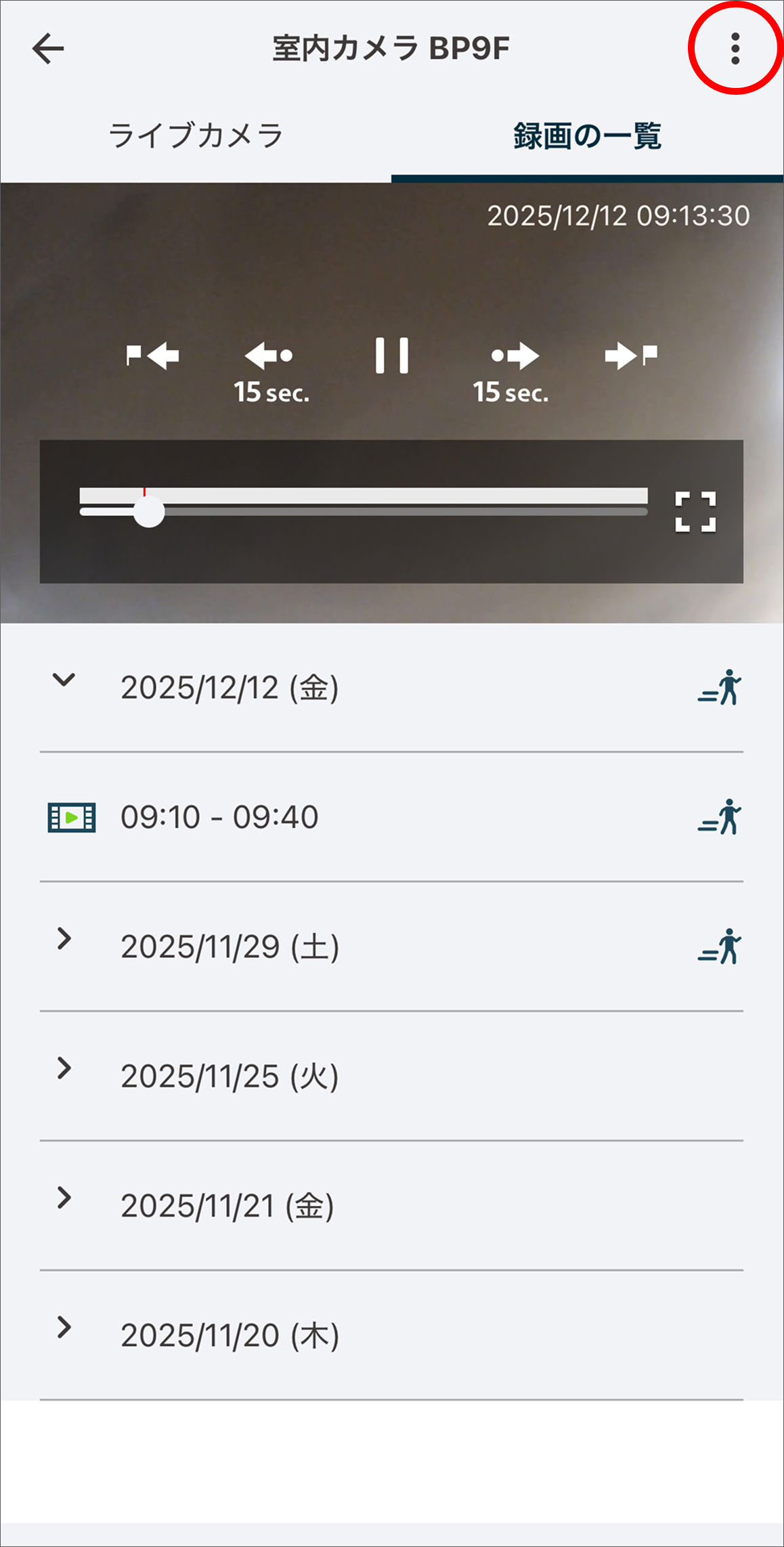Jump to the previous motion event
784x1547 pixels.
pyautogui.click(x=153, y=355)
